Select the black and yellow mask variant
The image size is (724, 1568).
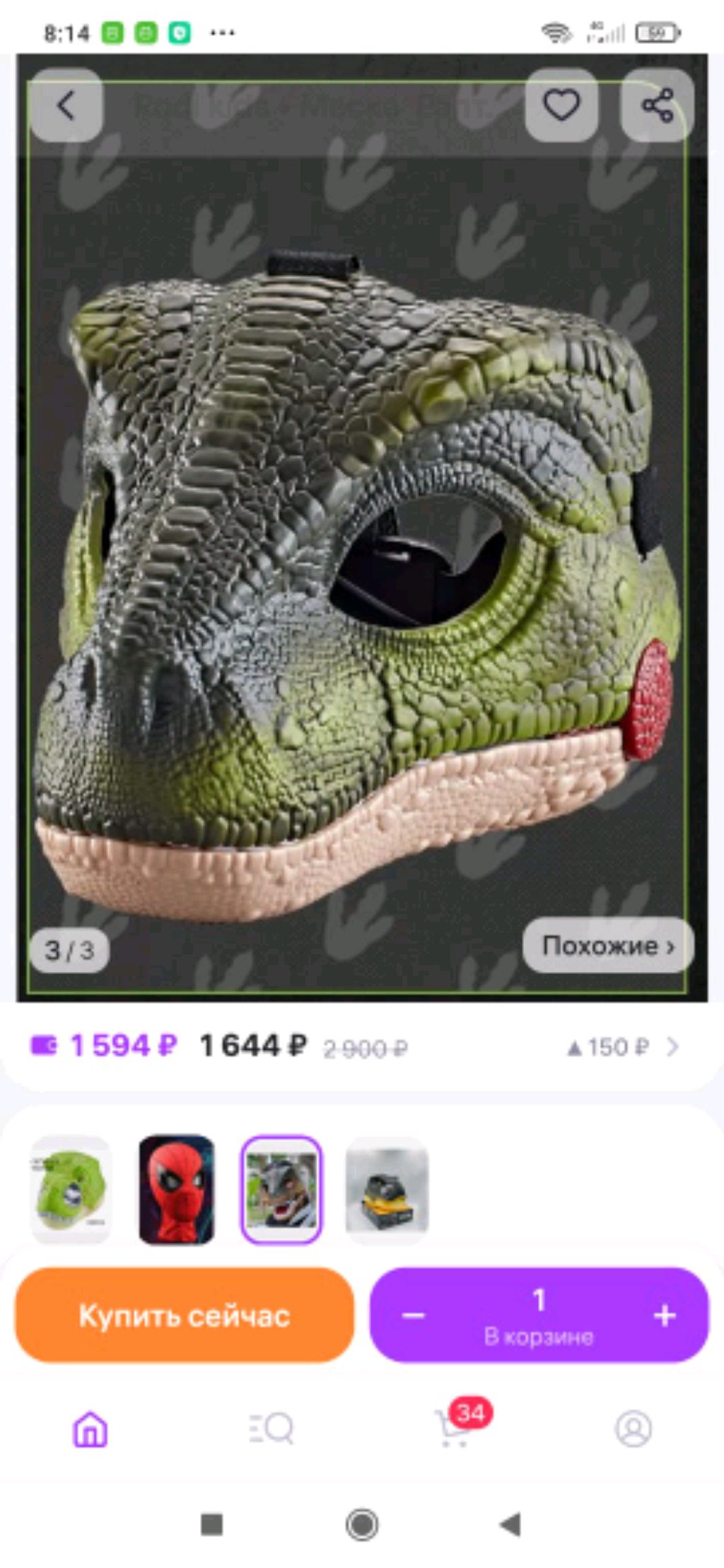(387, 1189)
